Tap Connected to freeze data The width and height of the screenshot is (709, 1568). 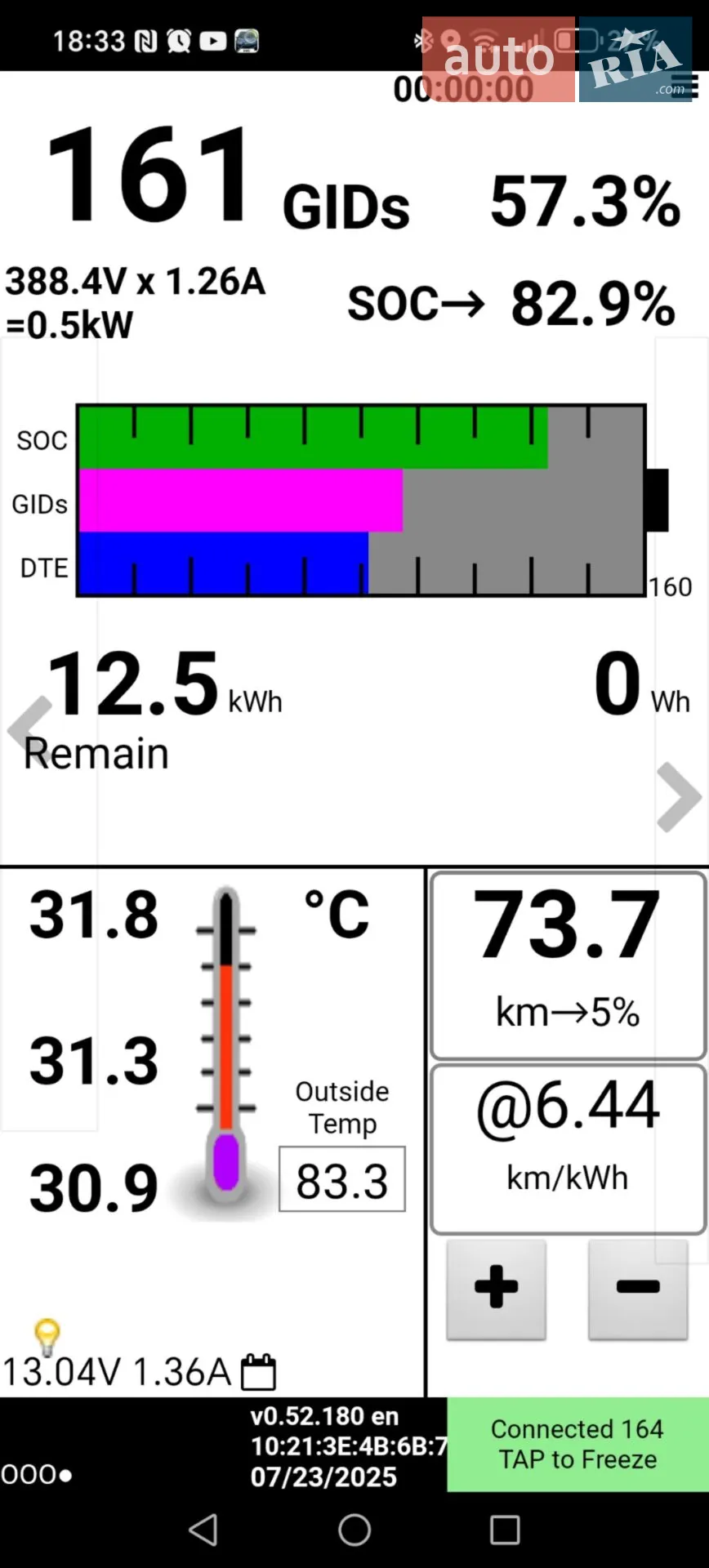(577, 1444)
